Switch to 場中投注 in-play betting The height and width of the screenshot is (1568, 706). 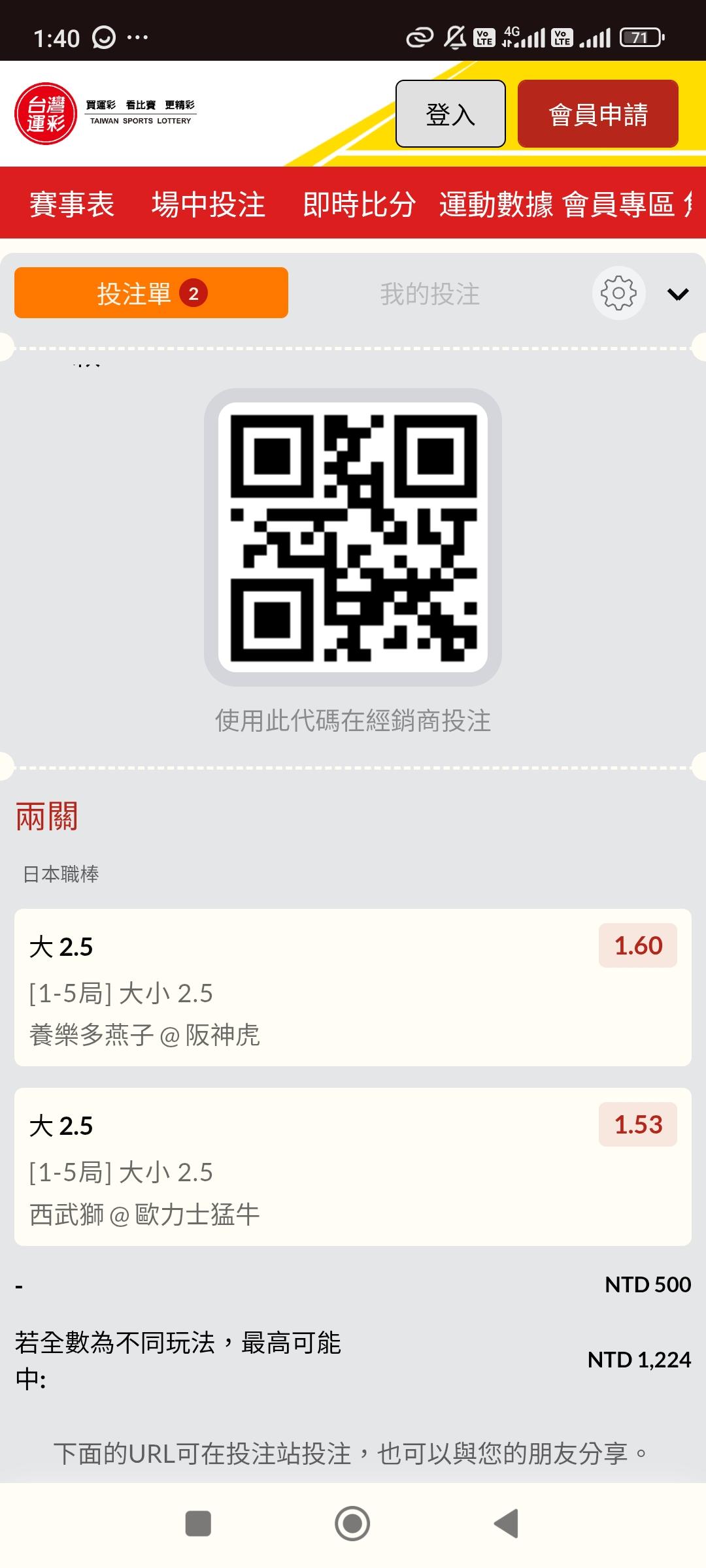[x=209, y=204]
